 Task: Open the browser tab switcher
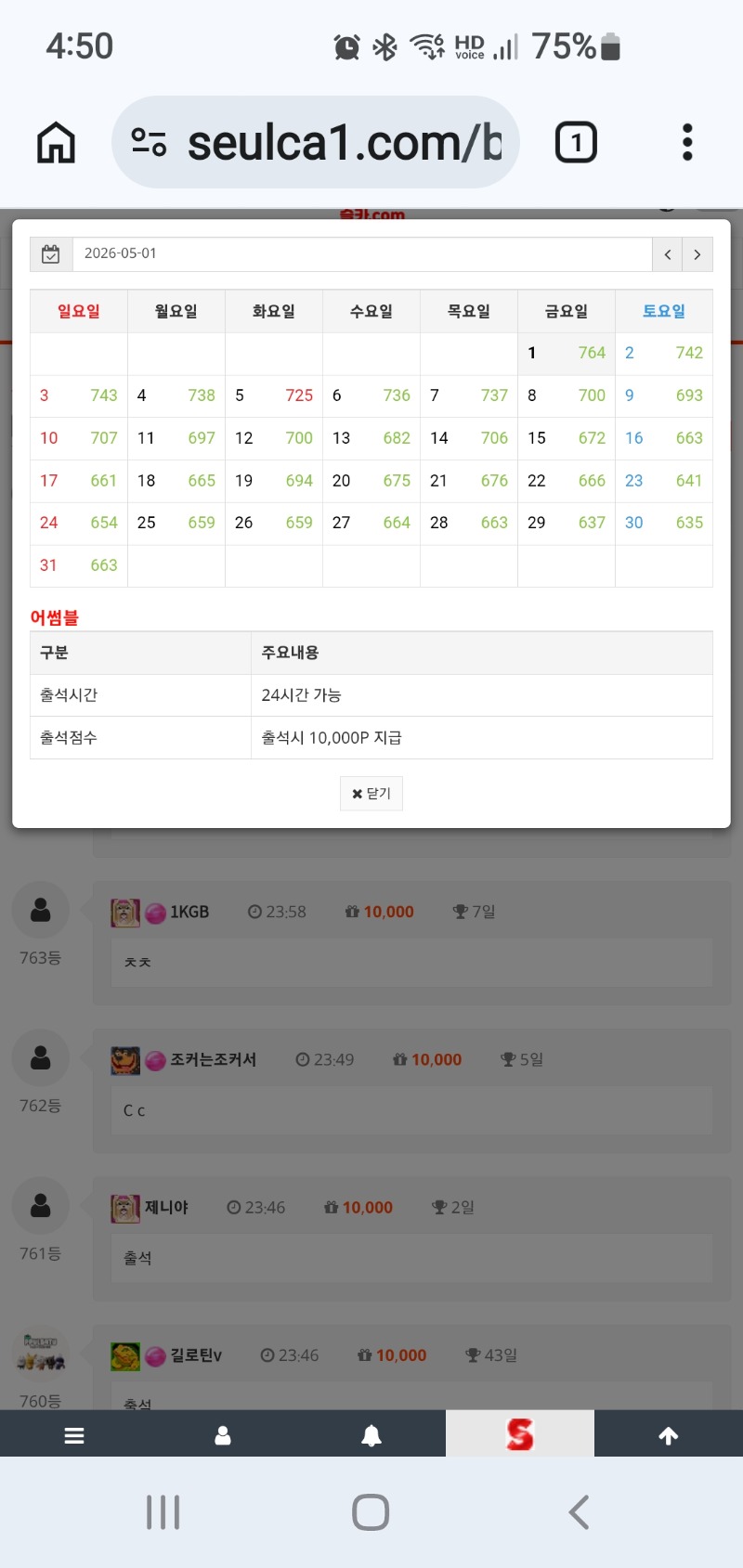[x=576, y=142]
